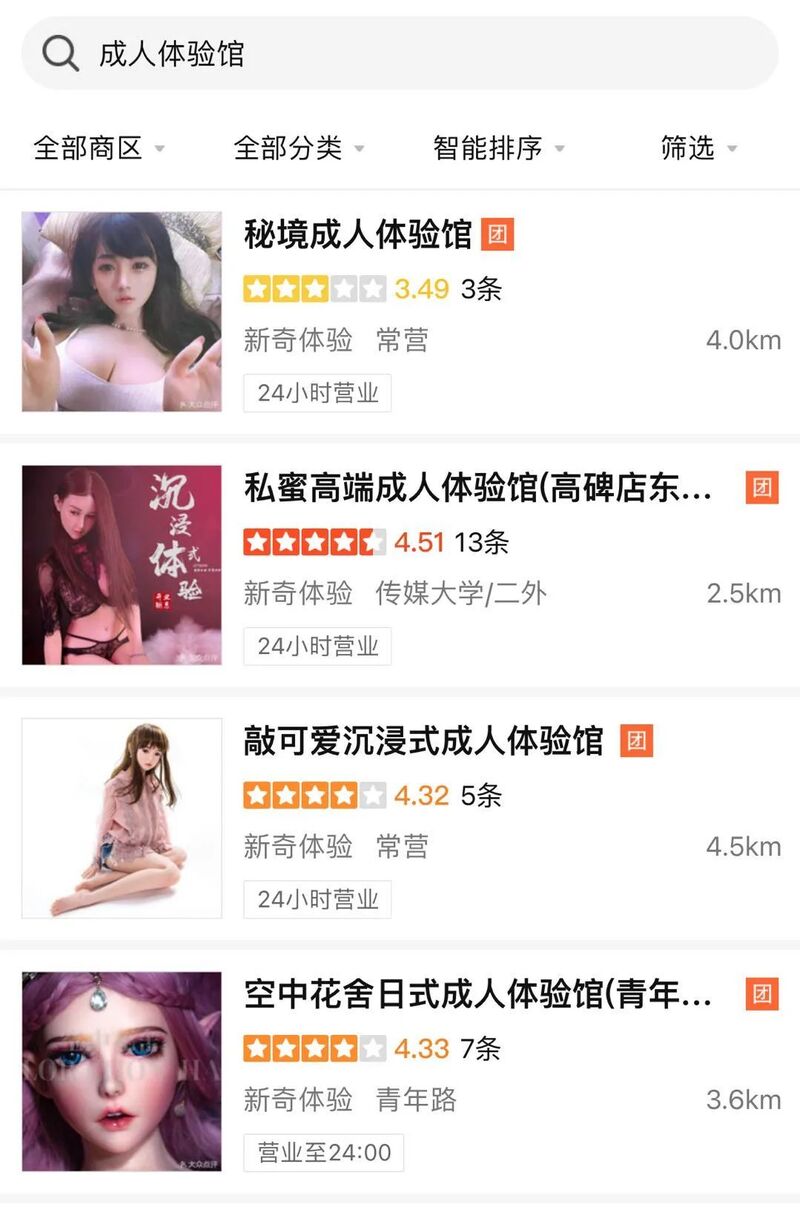Tap the search box with 成人体验馆
This screenshot has width=800, height=1207.
click(x=400, y=53)
